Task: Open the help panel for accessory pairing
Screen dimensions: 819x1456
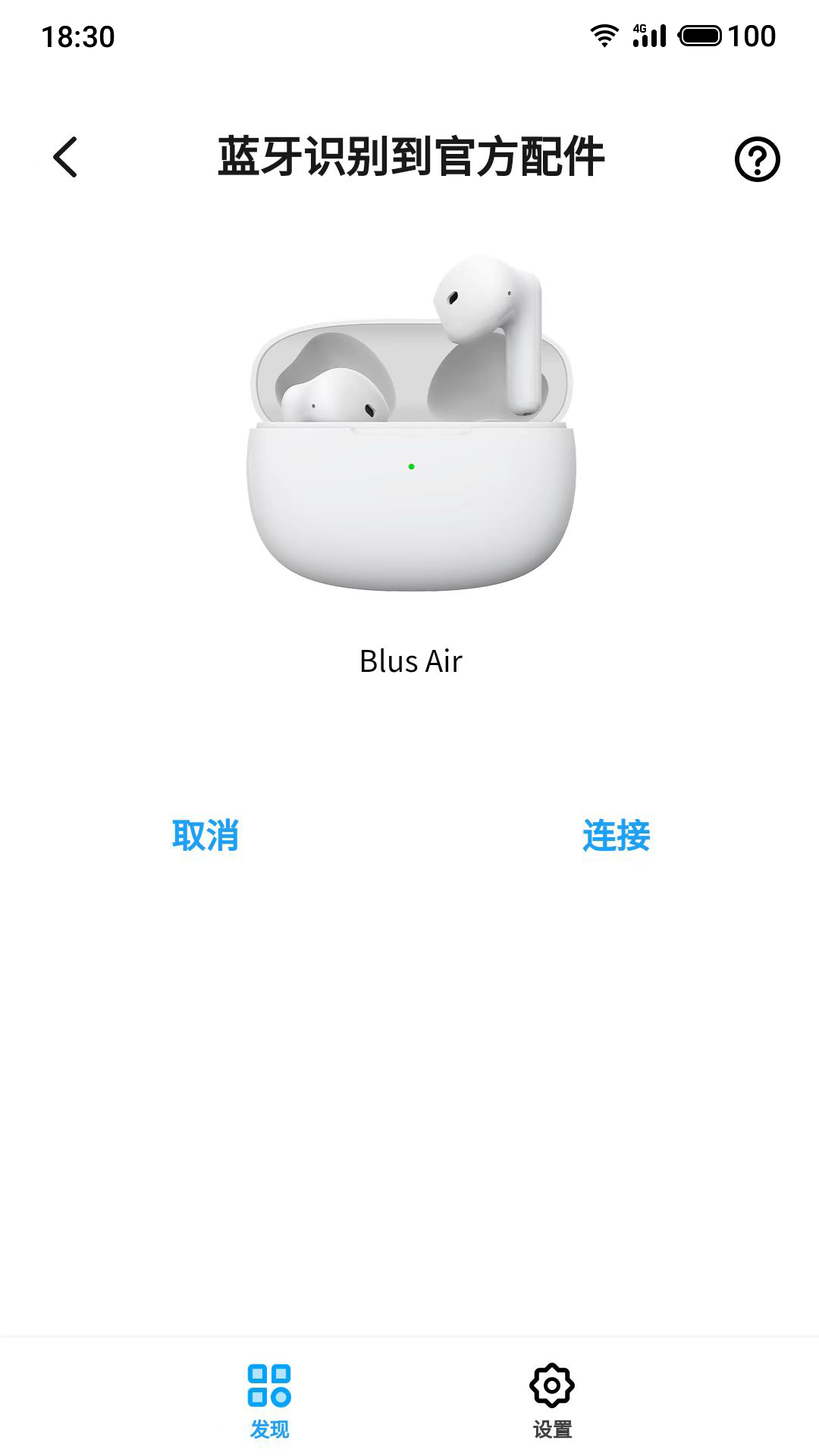Action: pos(758,158)
